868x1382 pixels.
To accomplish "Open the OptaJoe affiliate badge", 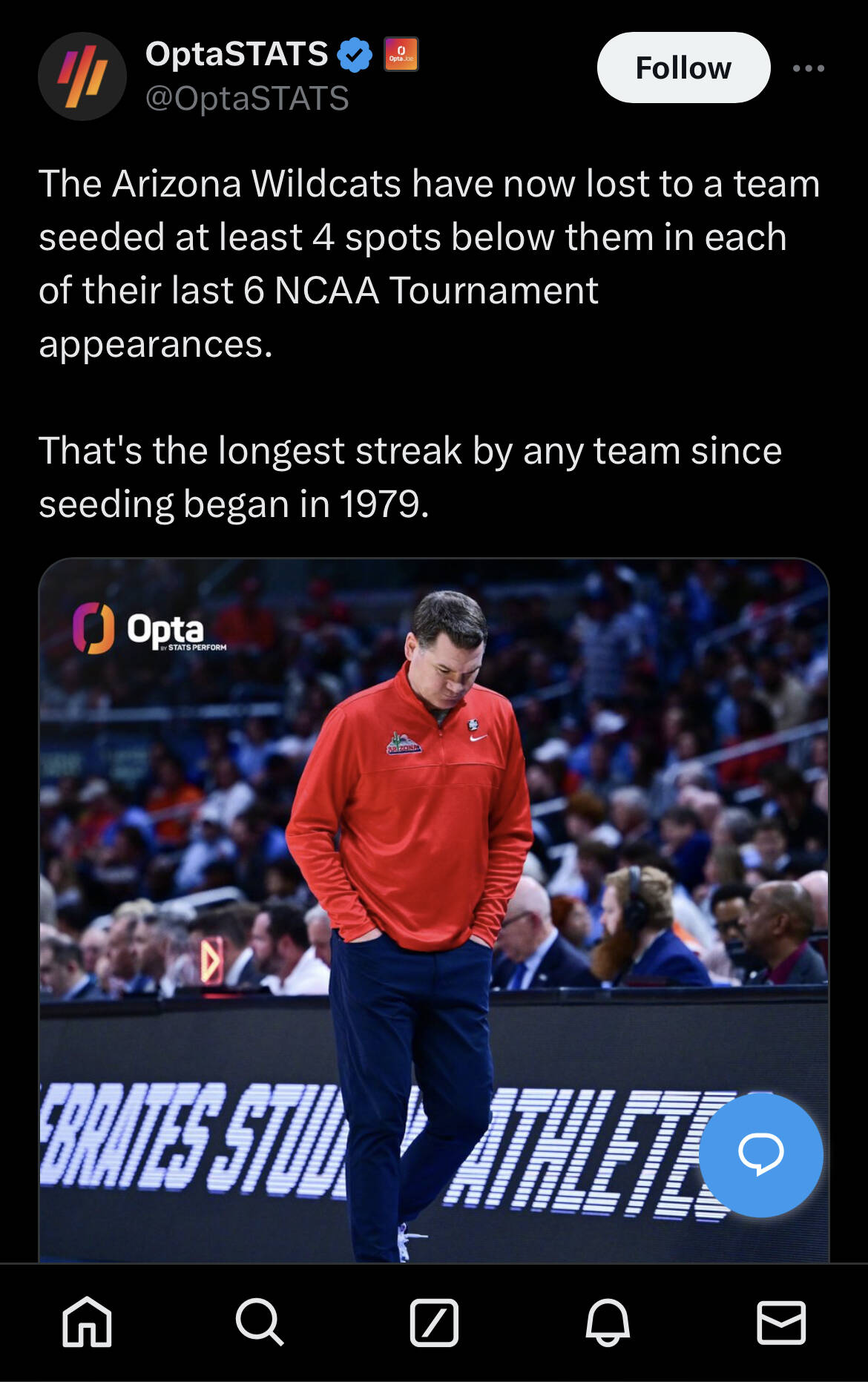I will click(x=401, y=54).
